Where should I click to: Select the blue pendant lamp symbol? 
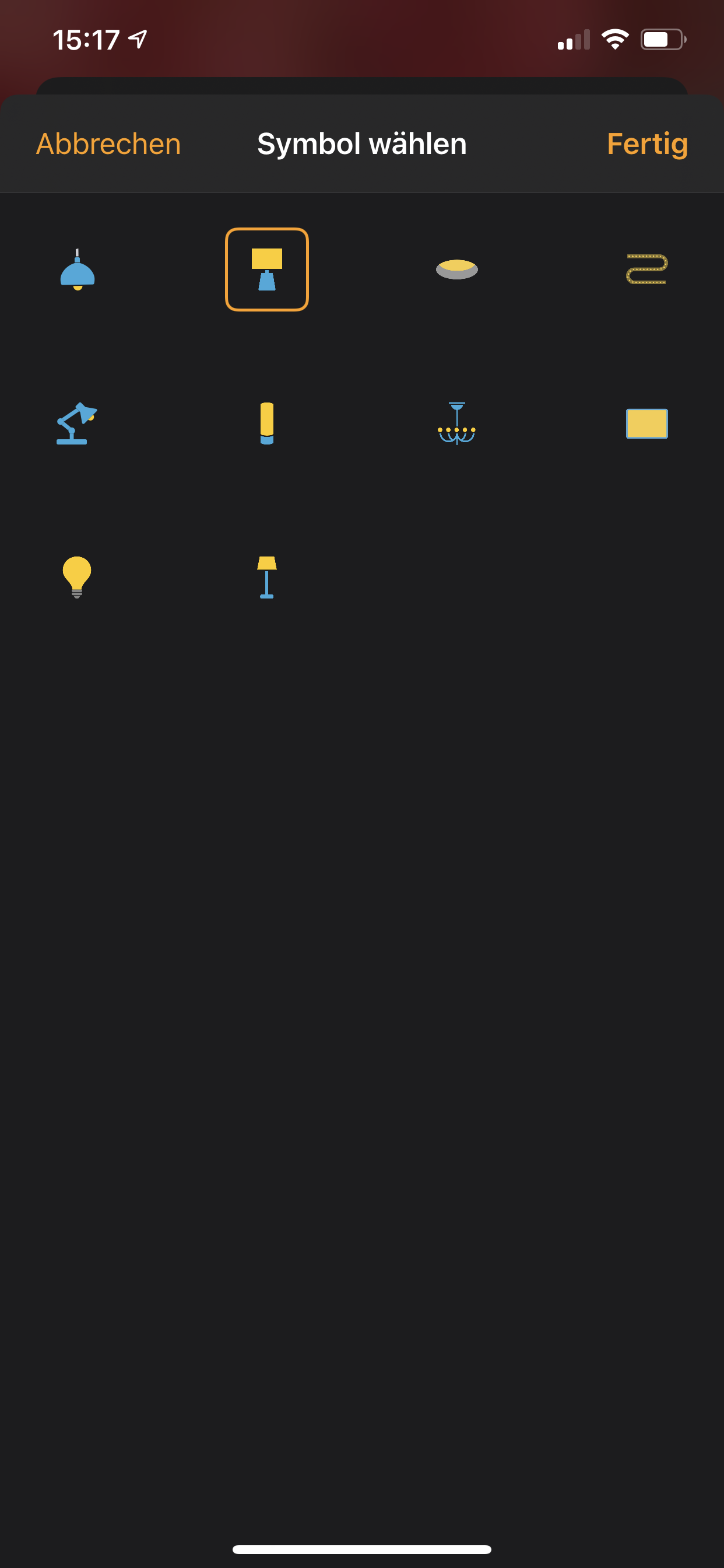pyautogui.click(x=78, y=269)
